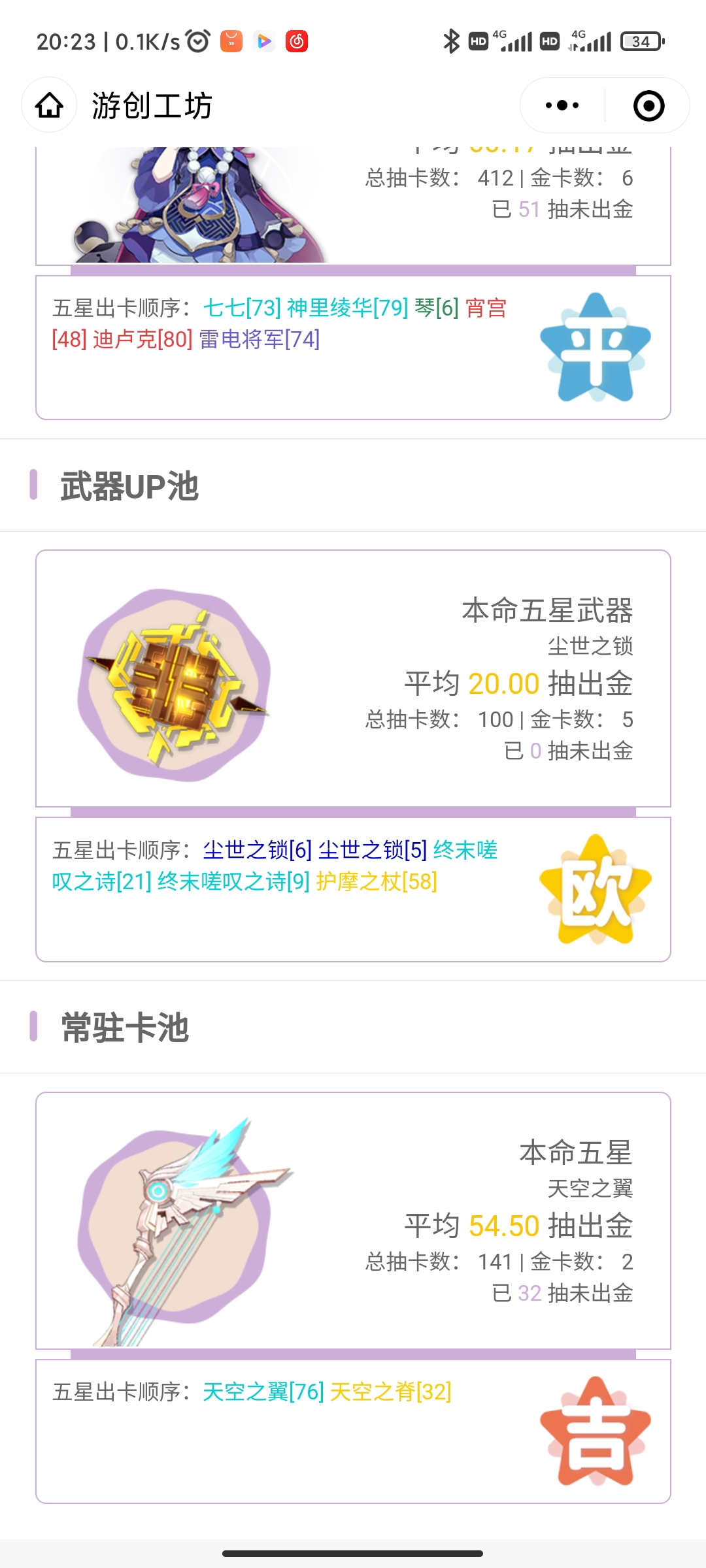Open the three-dot more menu

pyautogui.click(x=562, y=105)
